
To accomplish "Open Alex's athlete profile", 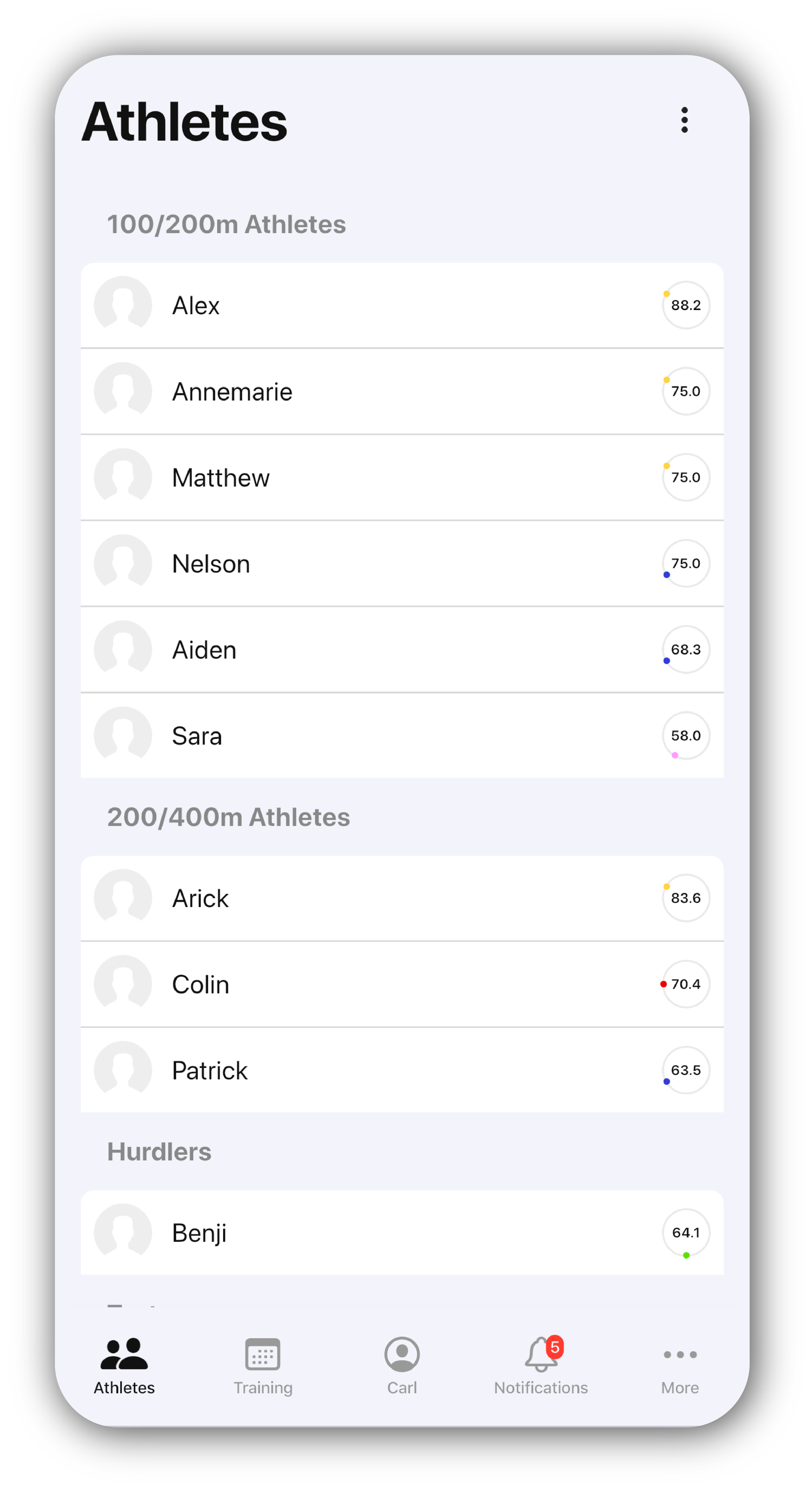I will pyautogui.click(x=402, y=305).
